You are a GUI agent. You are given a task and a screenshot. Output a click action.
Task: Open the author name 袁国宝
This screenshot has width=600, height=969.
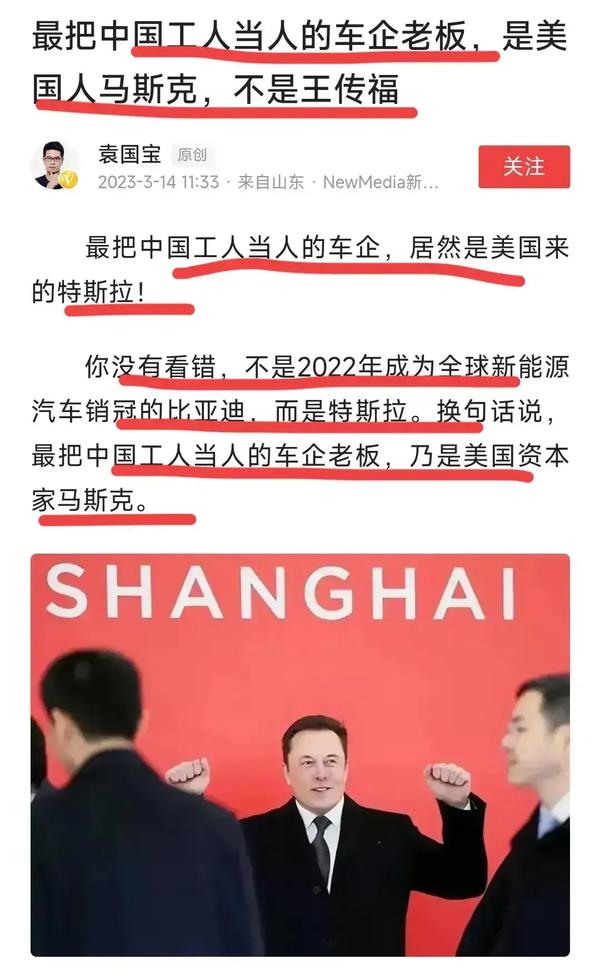point(130,155)
